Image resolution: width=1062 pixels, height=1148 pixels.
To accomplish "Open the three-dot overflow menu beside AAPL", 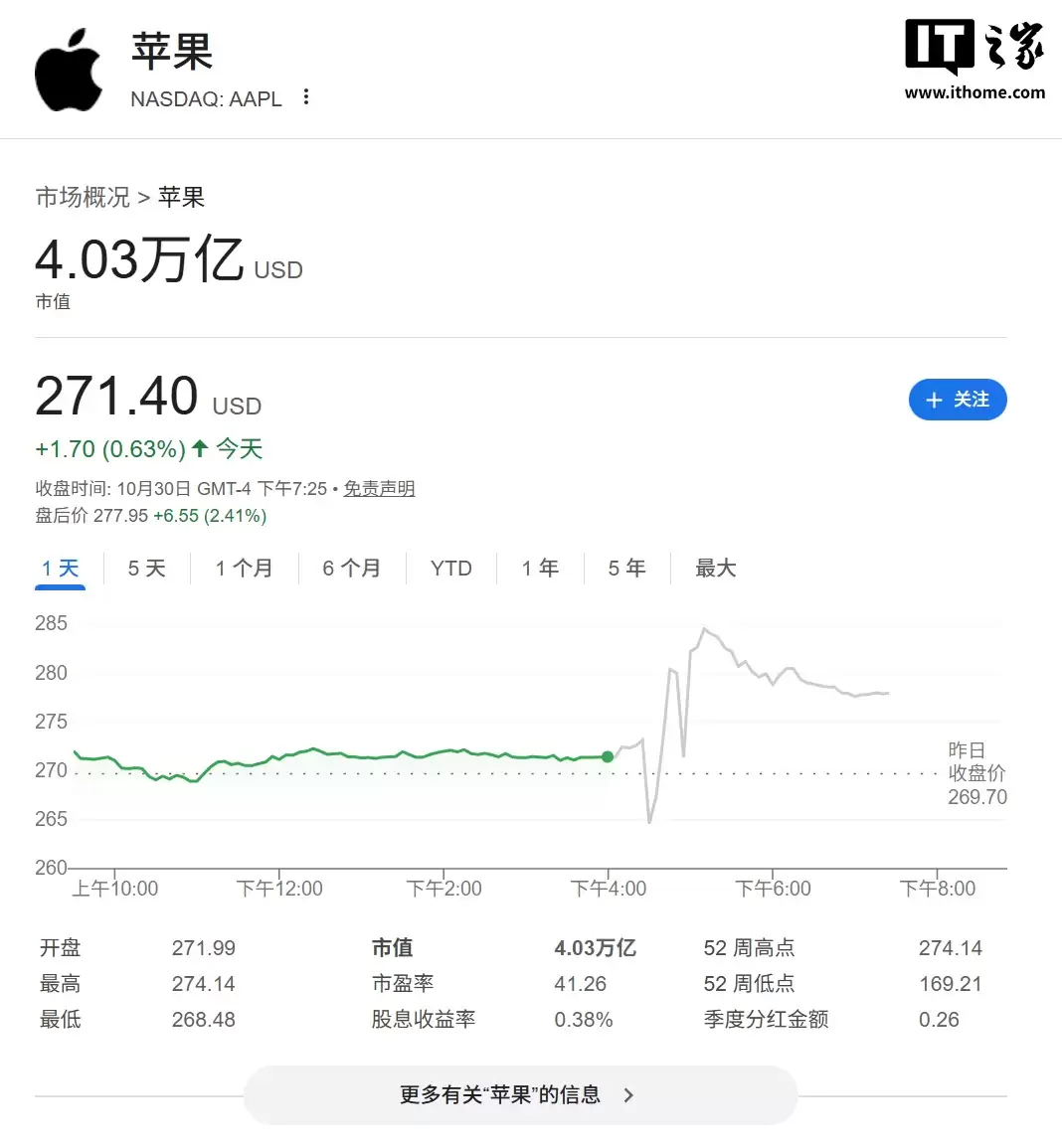I will tap(306, 96).
